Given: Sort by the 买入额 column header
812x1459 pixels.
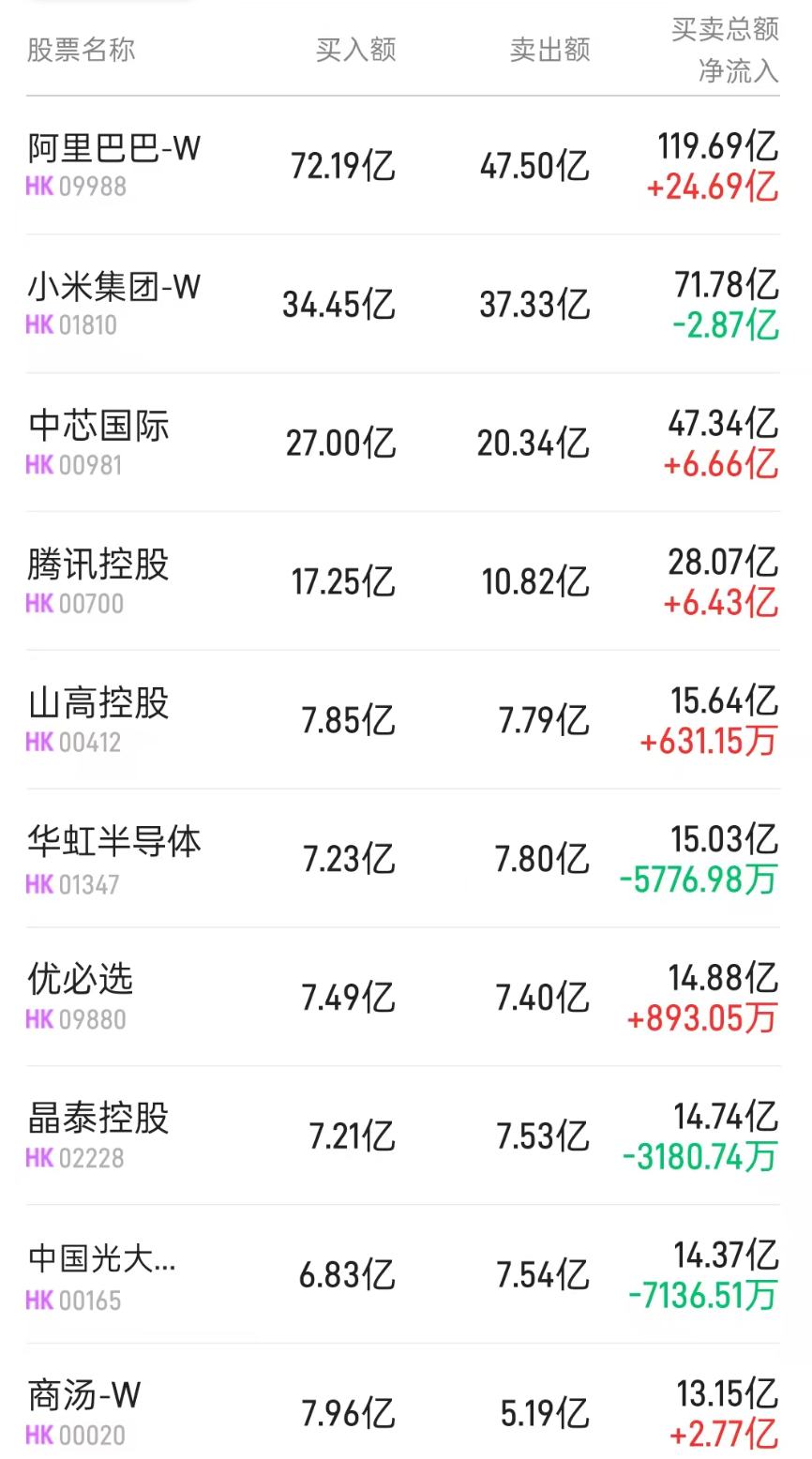Looking at the screenshot, I should point(357,50).
